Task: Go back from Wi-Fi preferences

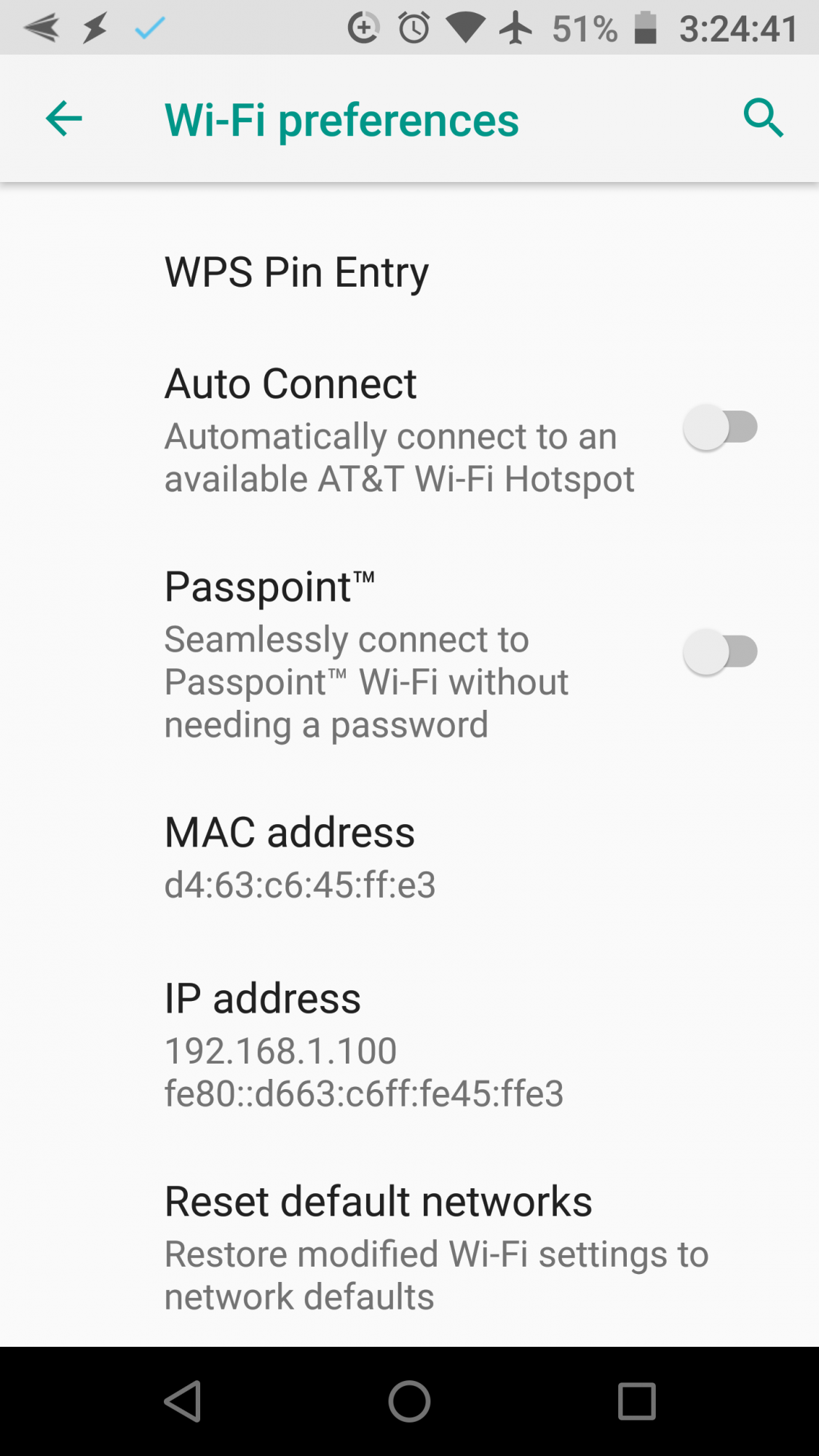Action: [x=64, y=119]
